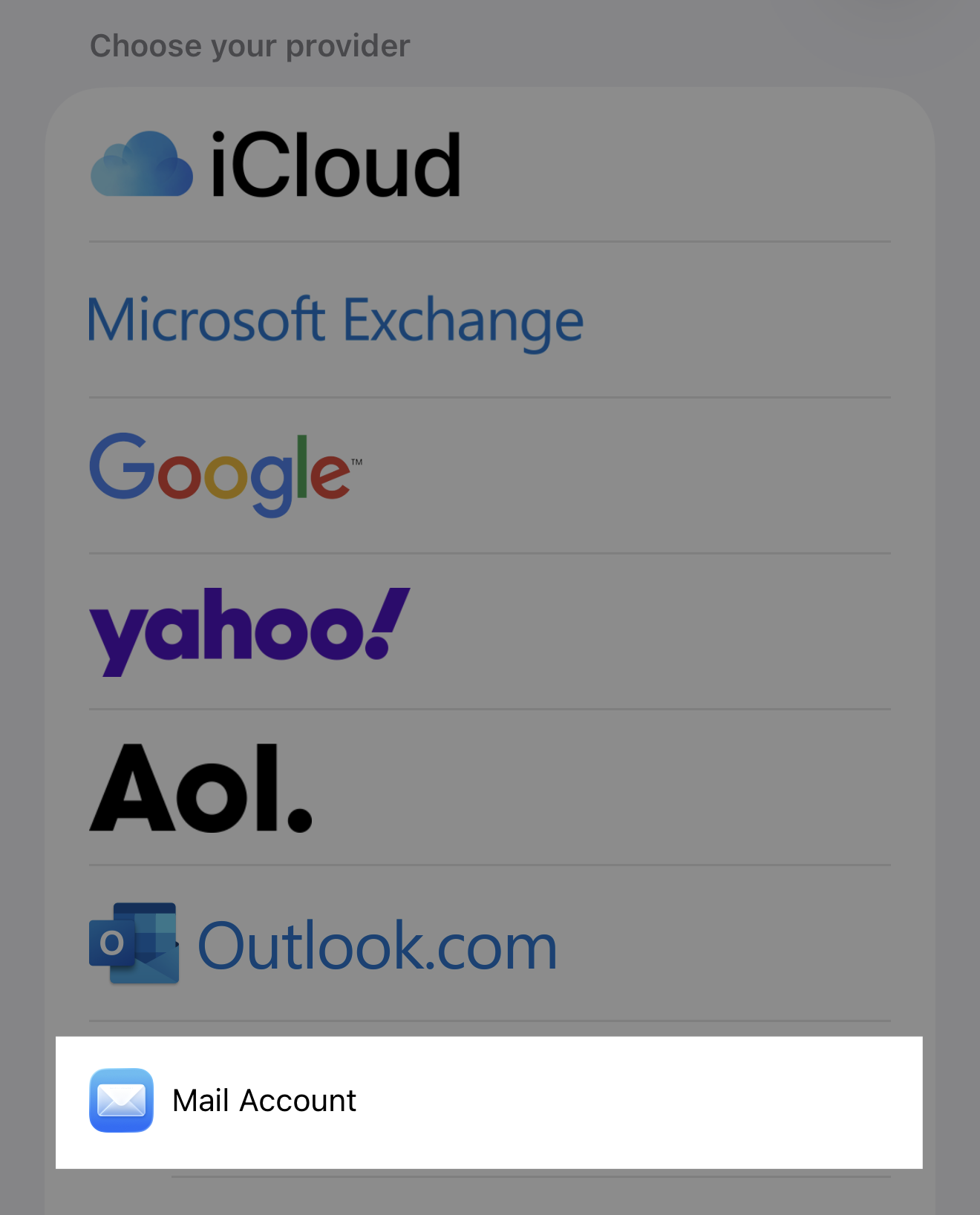The image size is (980, 1215).
Task: Tap the highlighted Mail Account row
Action: [x=490, y=1101]
